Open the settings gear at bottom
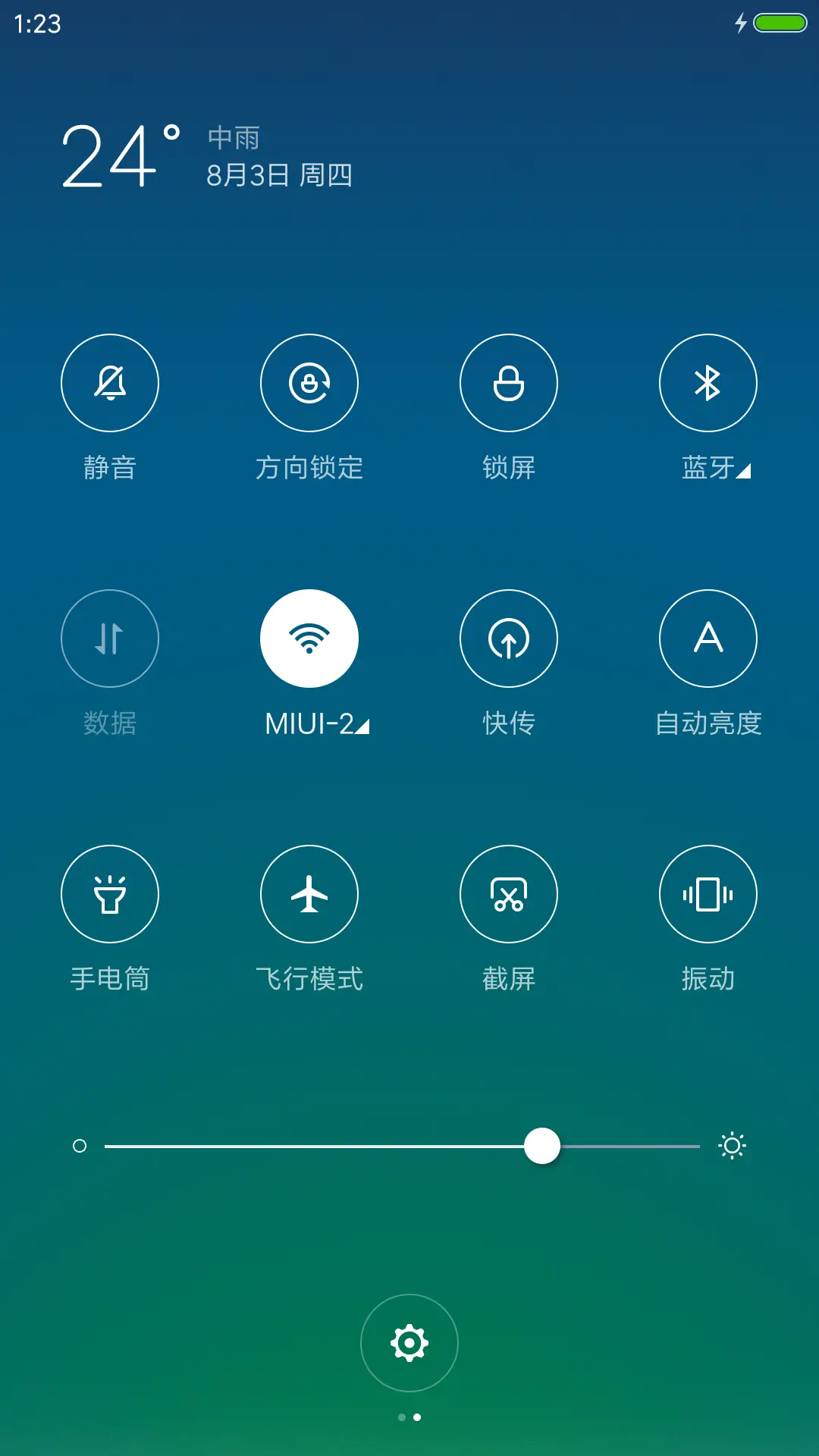The image size is (819, 1456). (409, 1342)
